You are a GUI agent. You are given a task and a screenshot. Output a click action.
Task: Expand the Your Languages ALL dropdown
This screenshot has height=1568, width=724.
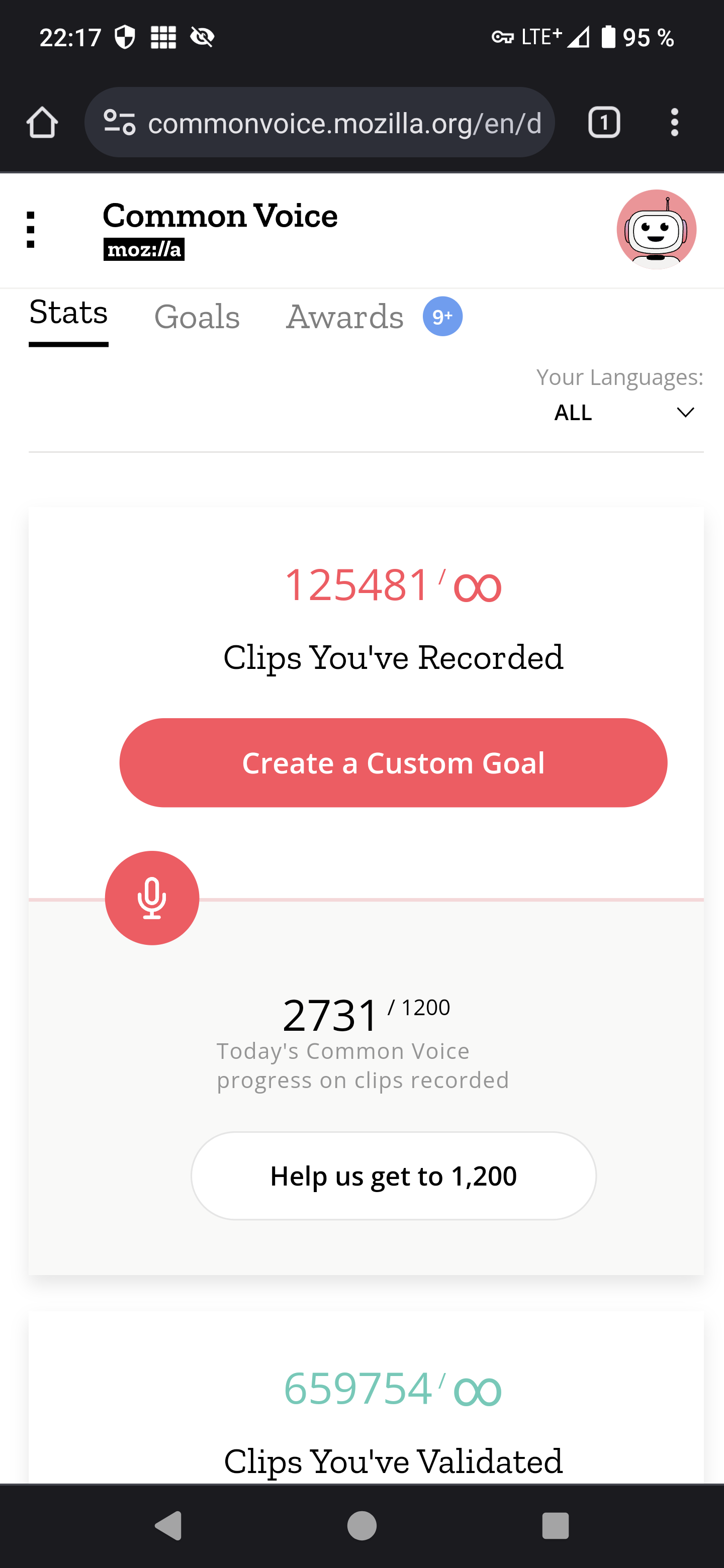point(573,412)
